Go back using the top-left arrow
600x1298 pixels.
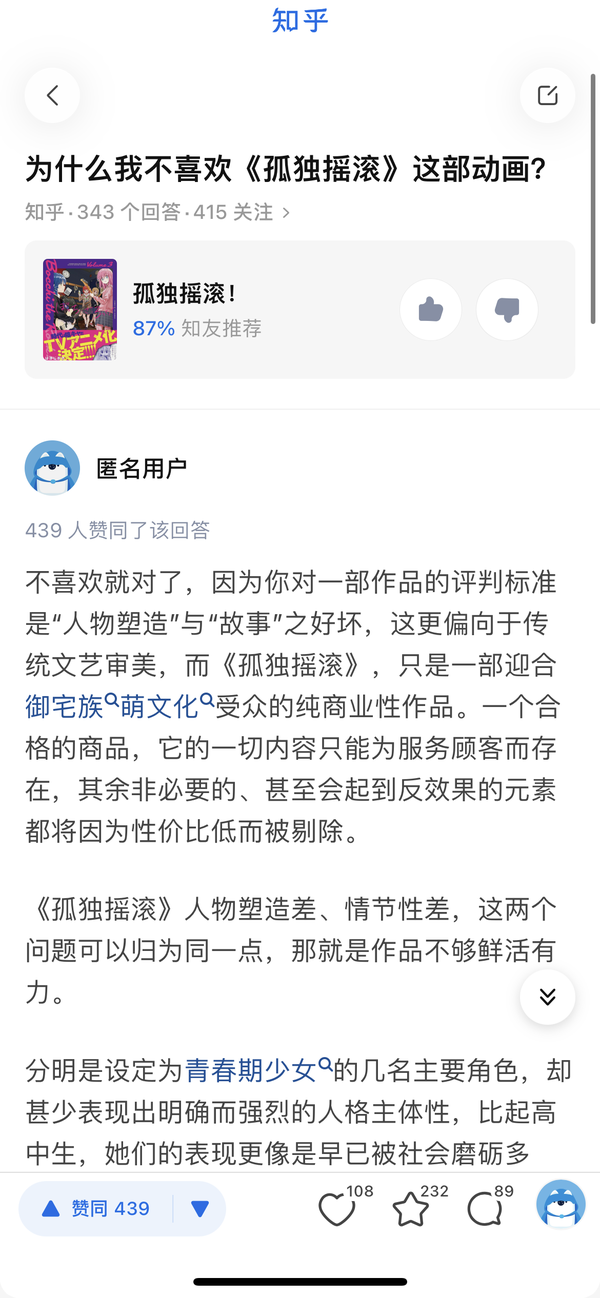point(52,96)
